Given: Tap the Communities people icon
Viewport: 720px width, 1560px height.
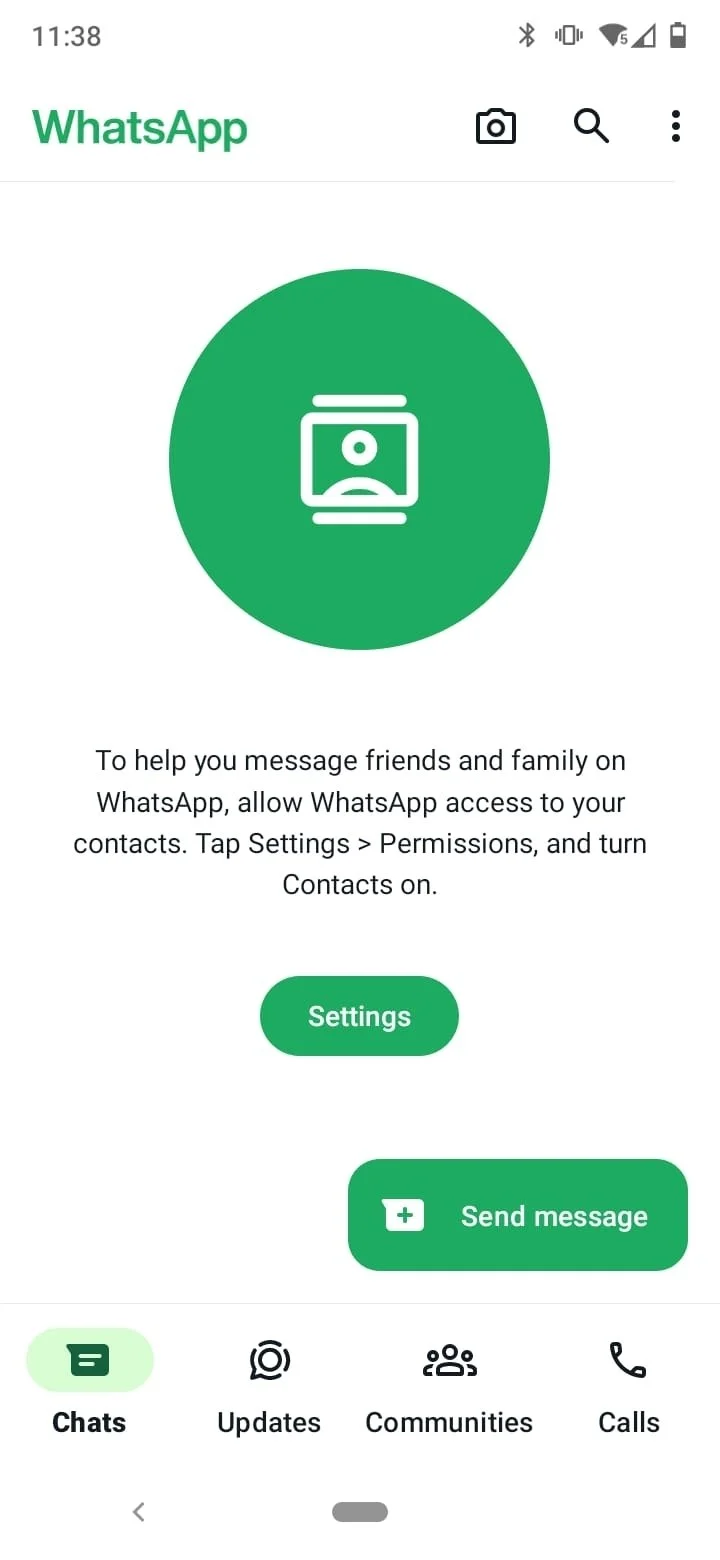Looking at the screenshot, I should [x=448, y=1360].
